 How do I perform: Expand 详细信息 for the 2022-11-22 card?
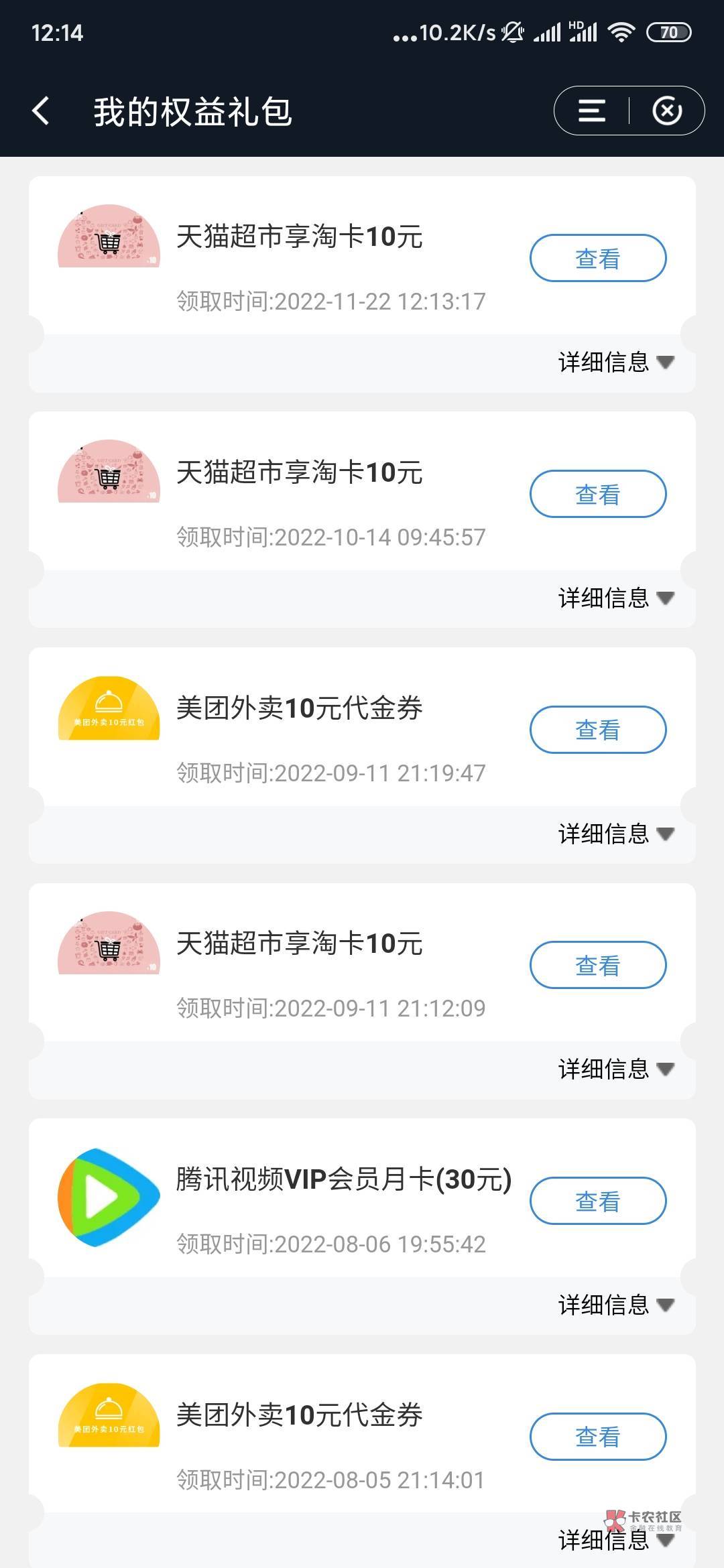point(615,363)
